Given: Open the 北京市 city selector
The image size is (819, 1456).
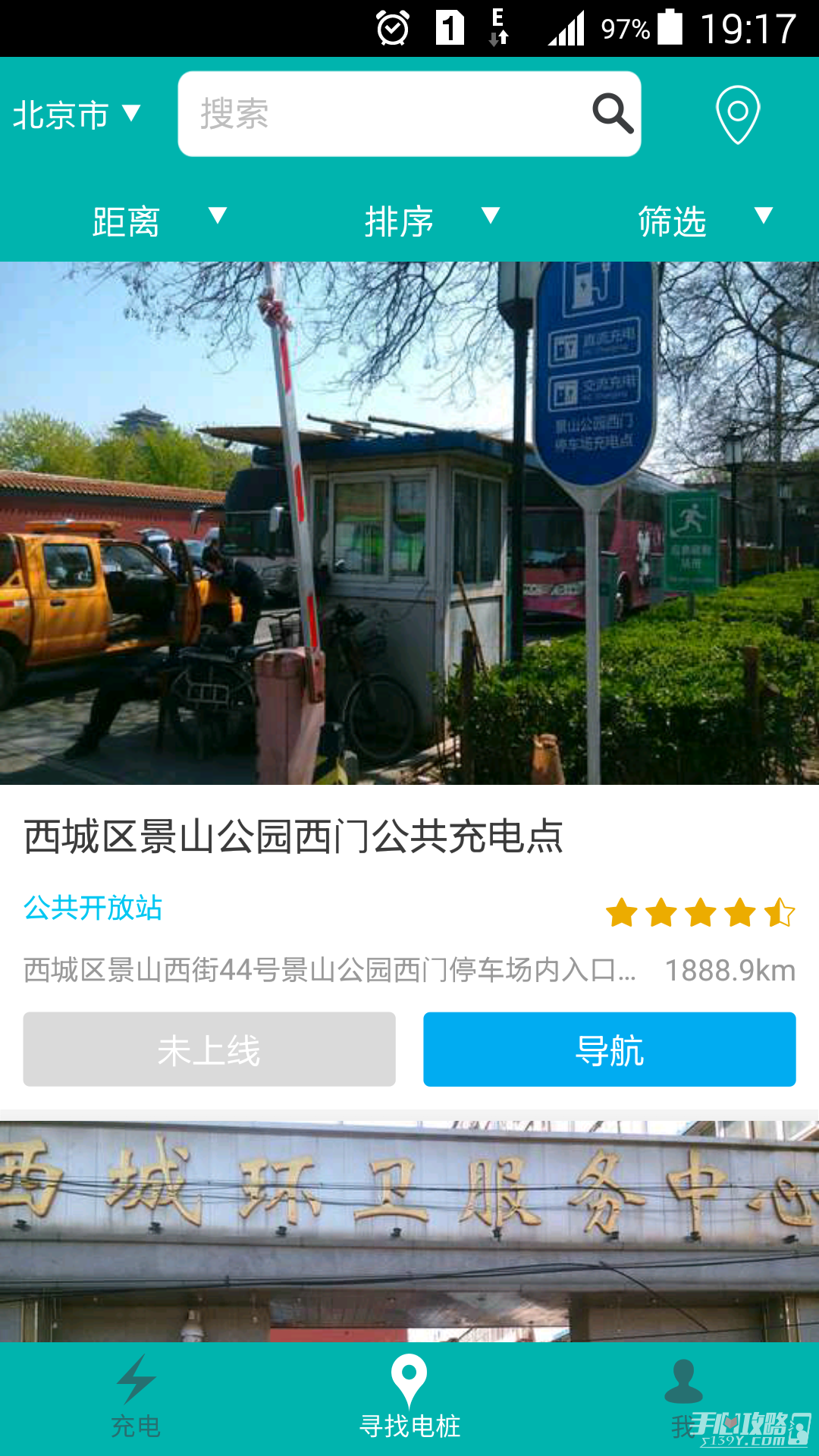Looking at the screenshot, I should pyautogui.click(x=77, y=115).
